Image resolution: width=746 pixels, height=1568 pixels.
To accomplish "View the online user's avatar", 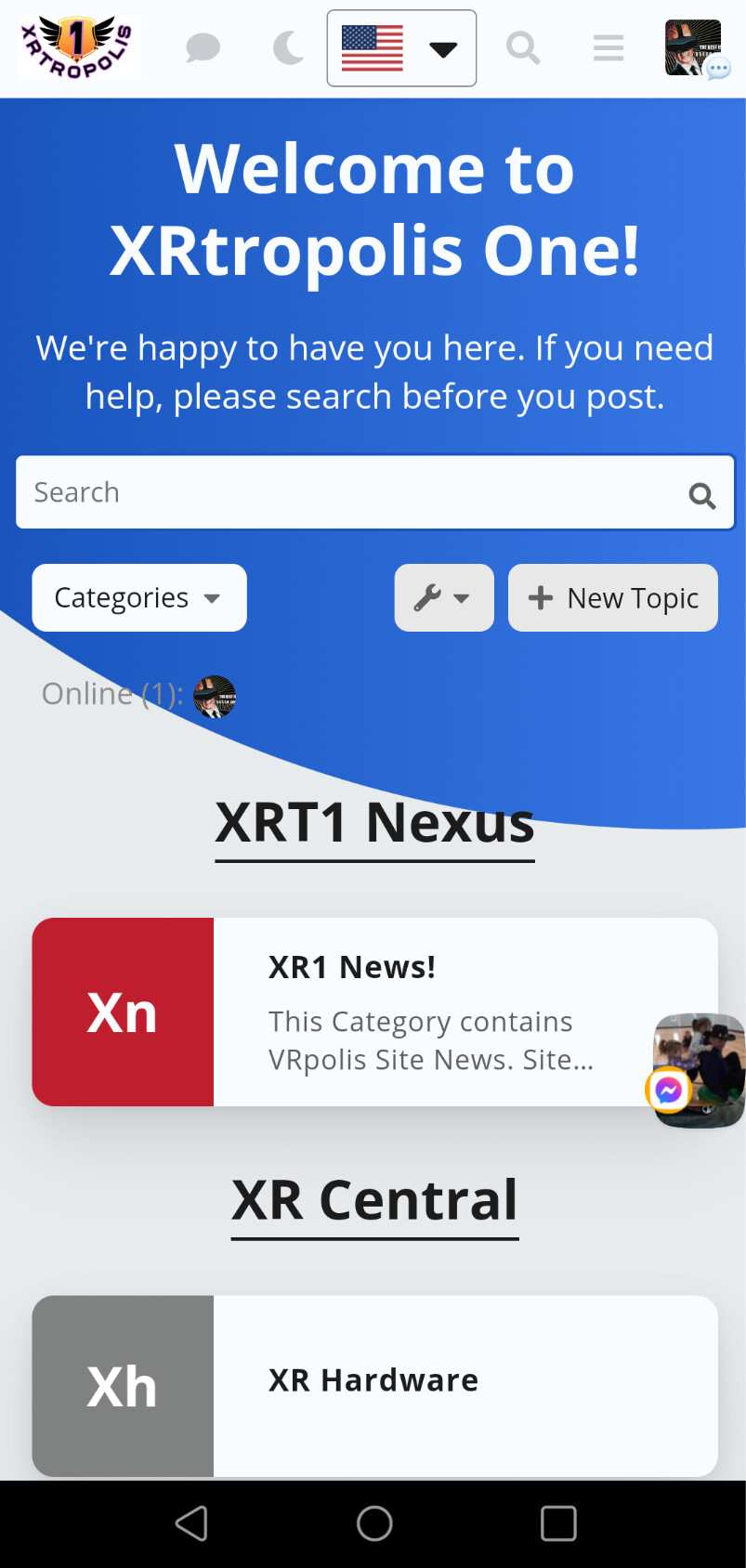I will (215, 697).
